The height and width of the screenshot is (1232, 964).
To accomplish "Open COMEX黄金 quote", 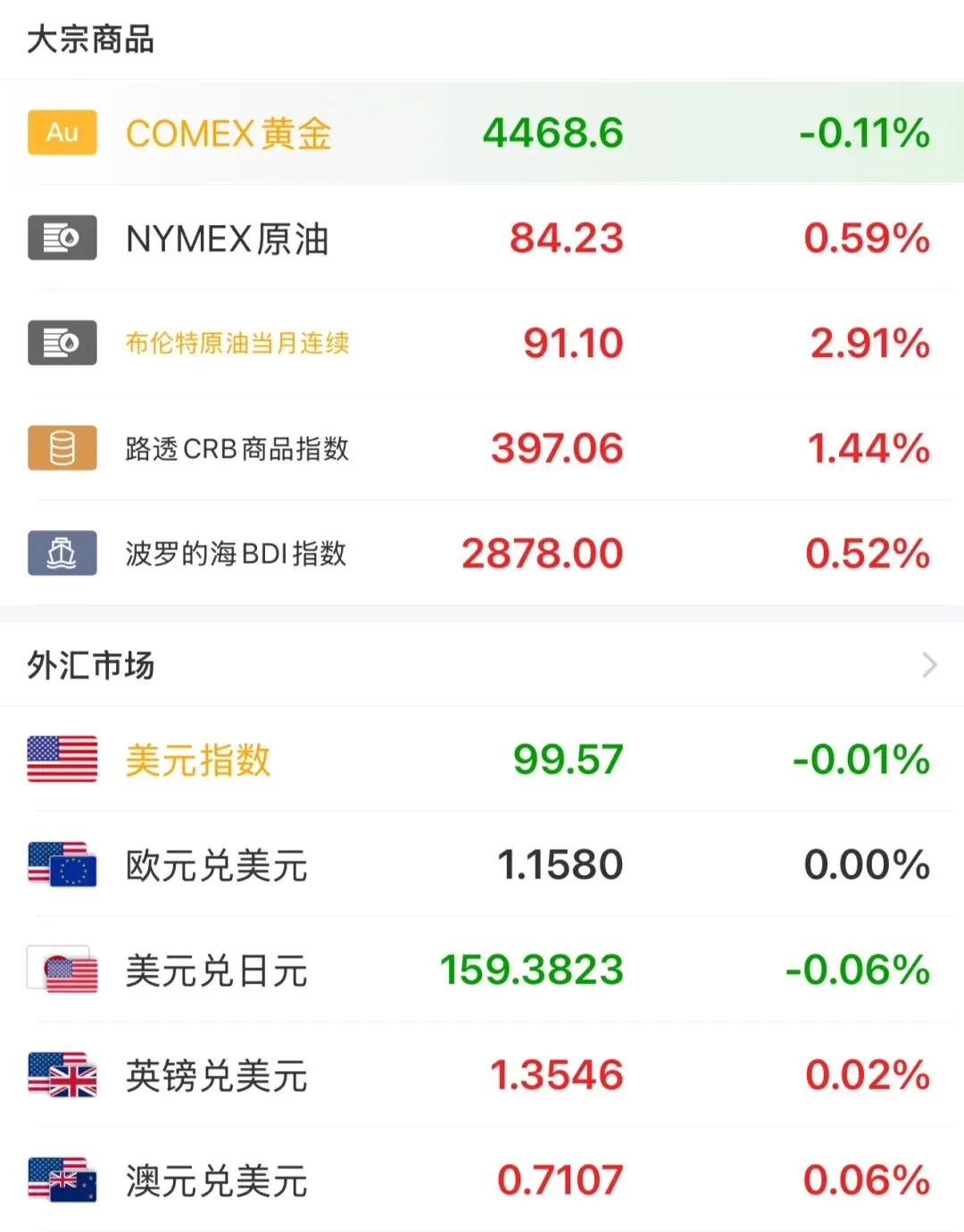I will coord(482,132).
